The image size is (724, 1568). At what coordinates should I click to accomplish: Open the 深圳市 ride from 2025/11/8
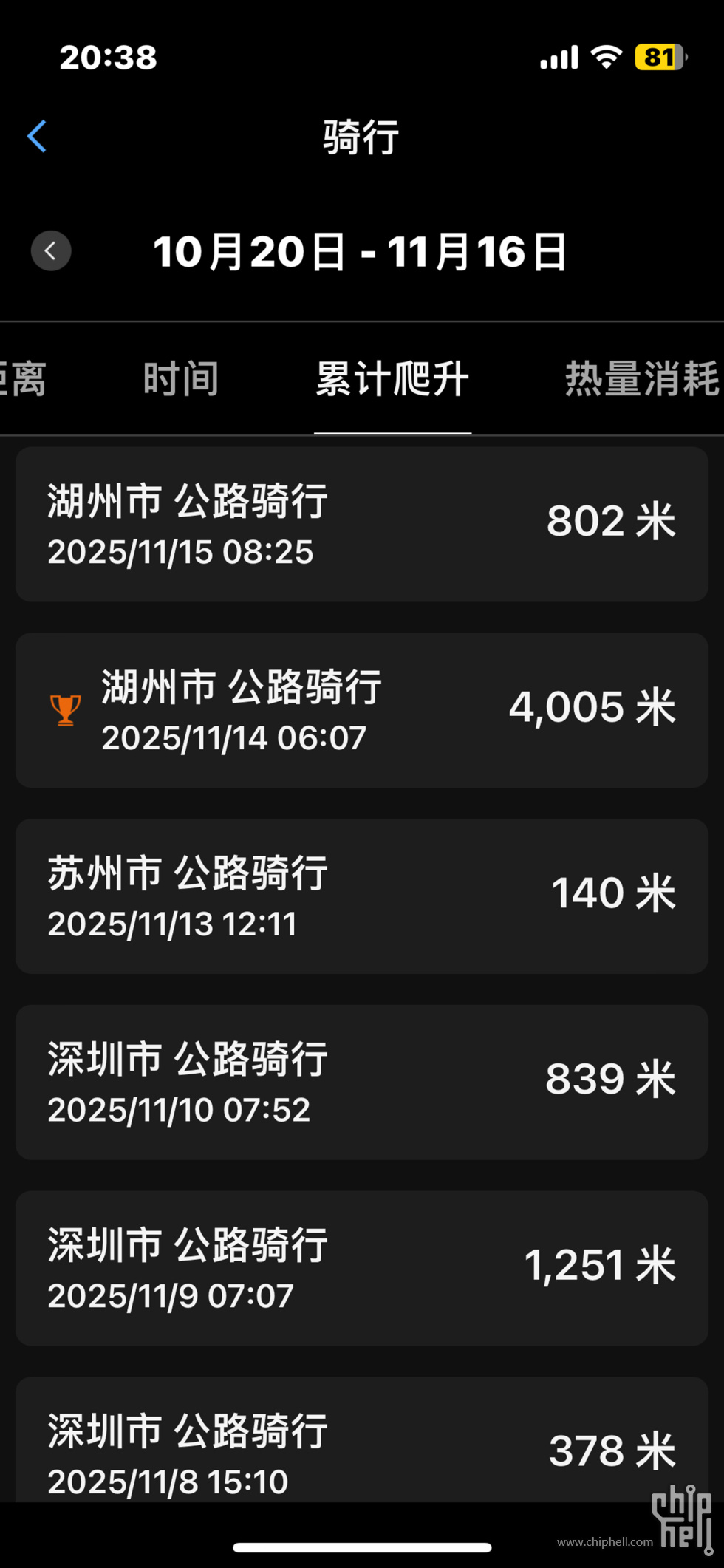tap(361, 1441)
